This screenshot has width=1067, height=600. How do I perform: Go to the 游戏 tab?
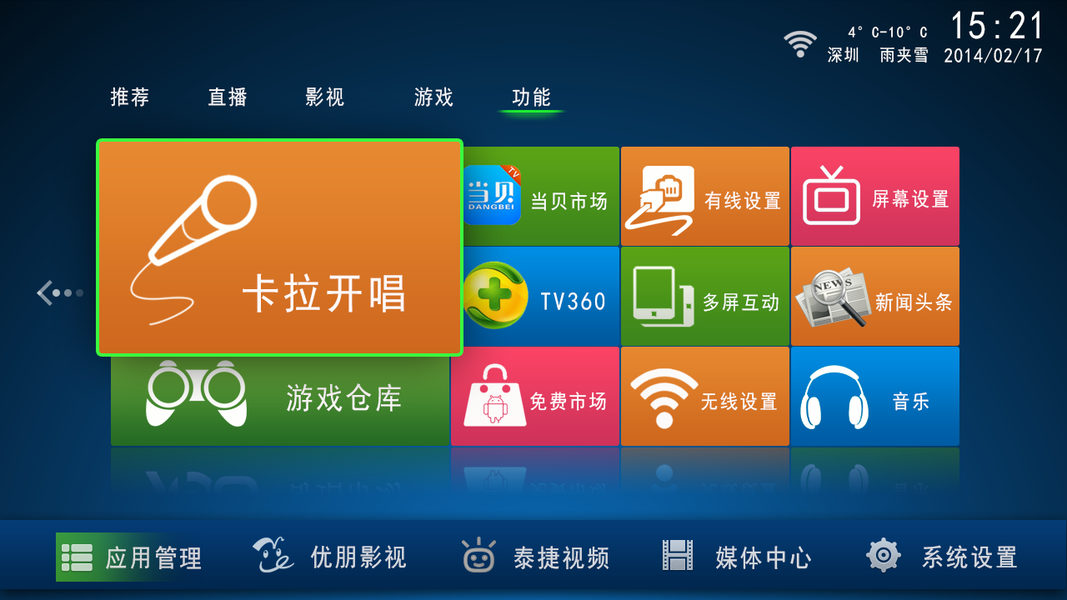coord(433,97)
